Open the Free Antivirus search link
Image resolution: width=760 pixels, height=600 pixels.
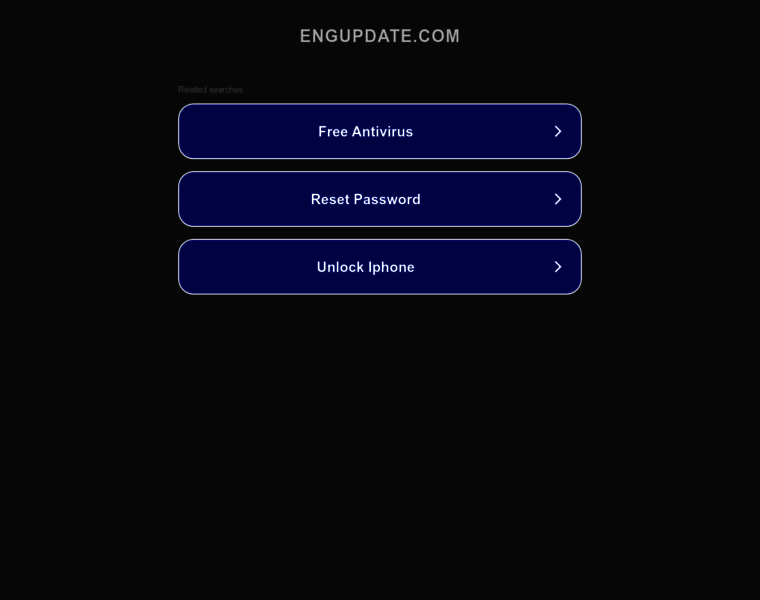[379, 131]
